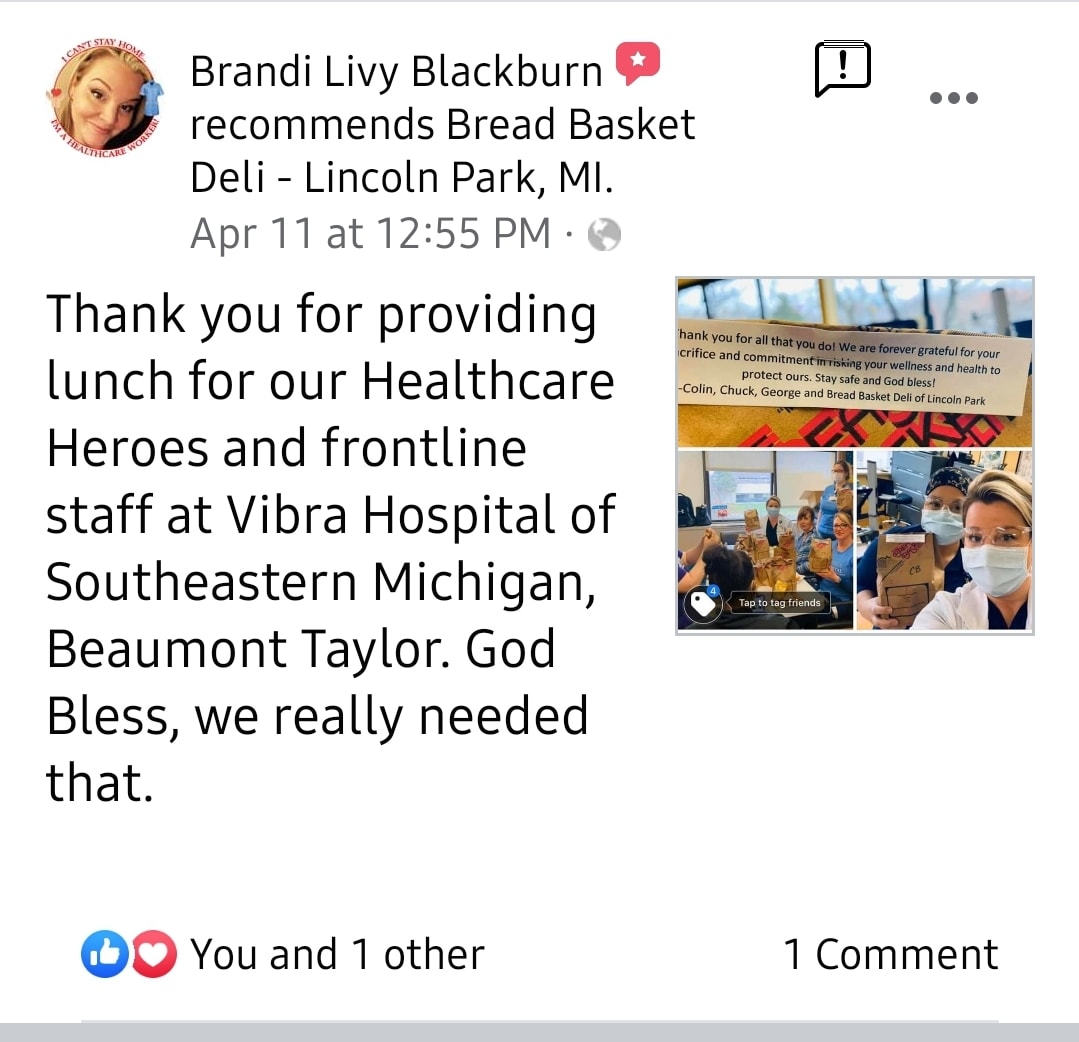Tap the report feedback speech-bubble icon
This screenshot has height=1042, width=1079.
(x=843, y=69)
